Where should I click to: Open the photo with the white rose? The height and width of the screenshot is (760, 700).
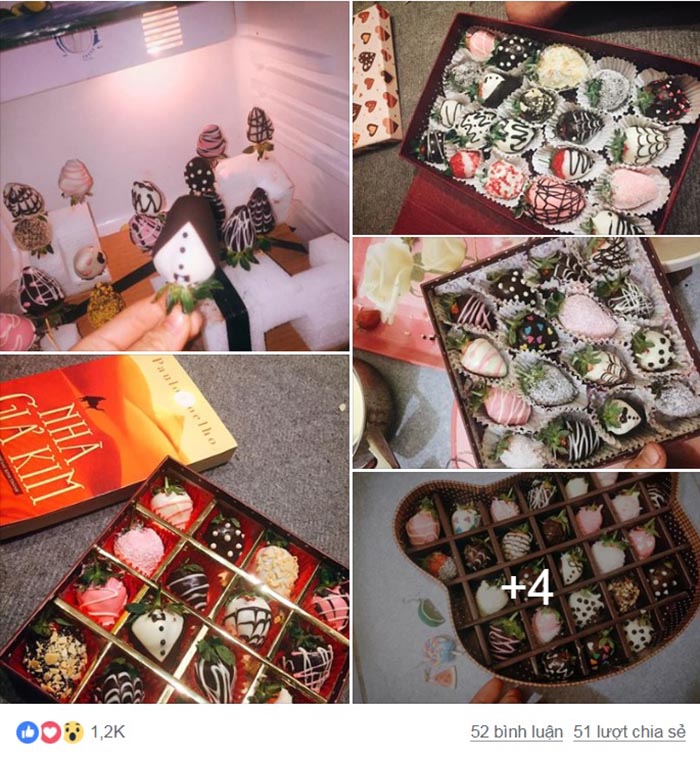(526, 352)
